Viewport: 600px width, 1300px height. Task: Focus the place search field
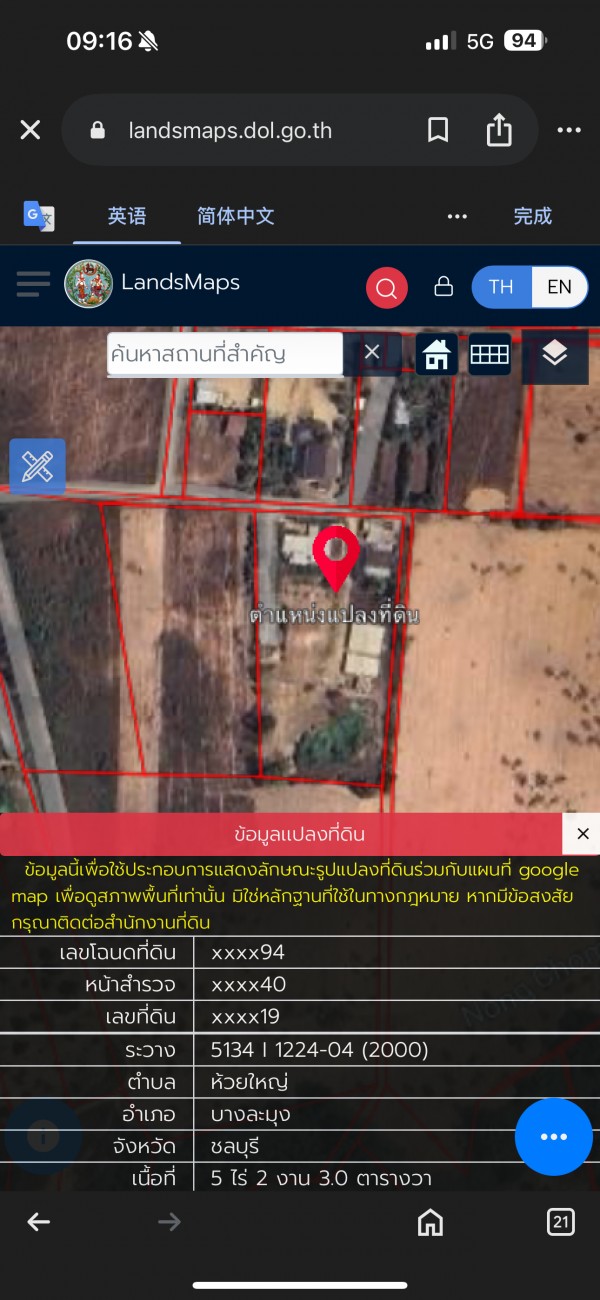(x=224, y=353)
